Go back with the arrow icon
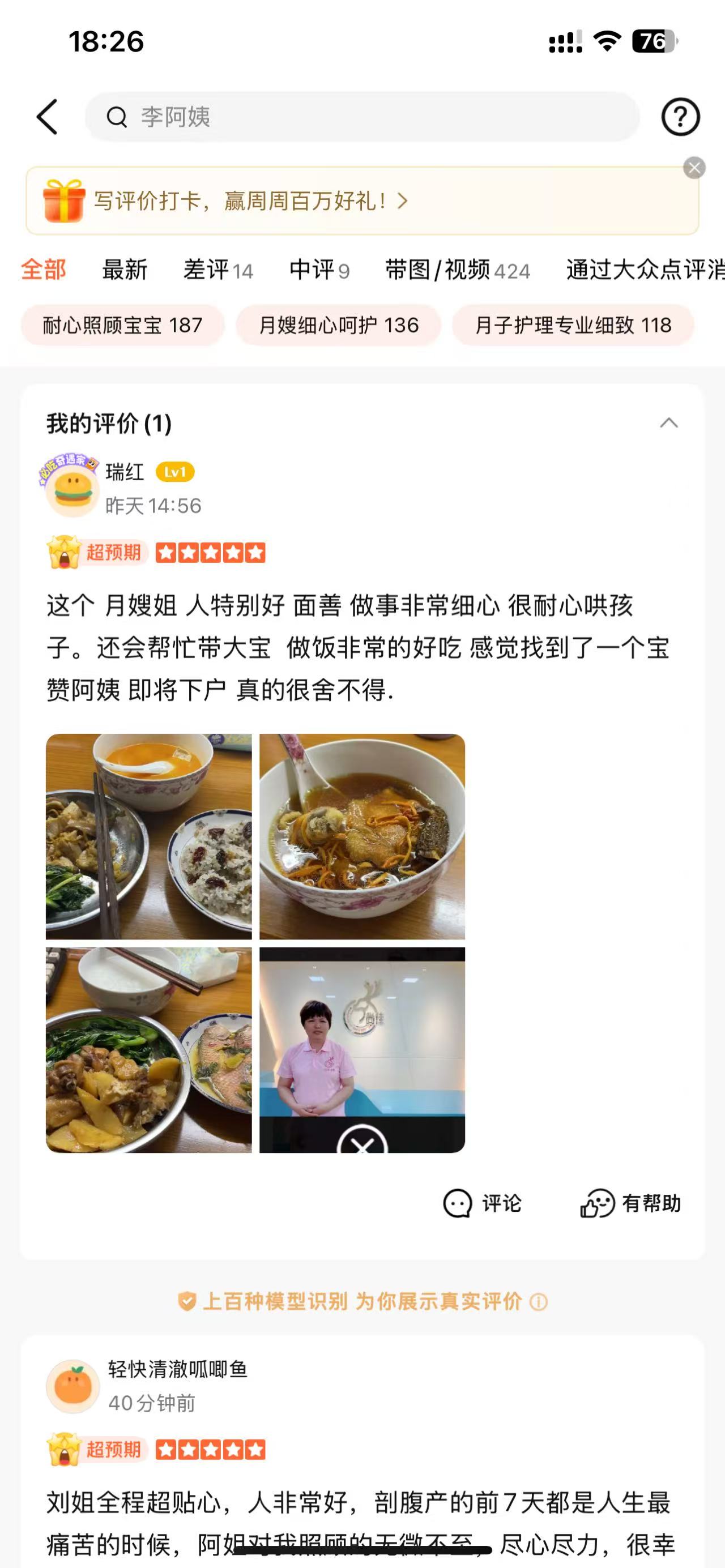725x1568 pixels. (48, 116)
